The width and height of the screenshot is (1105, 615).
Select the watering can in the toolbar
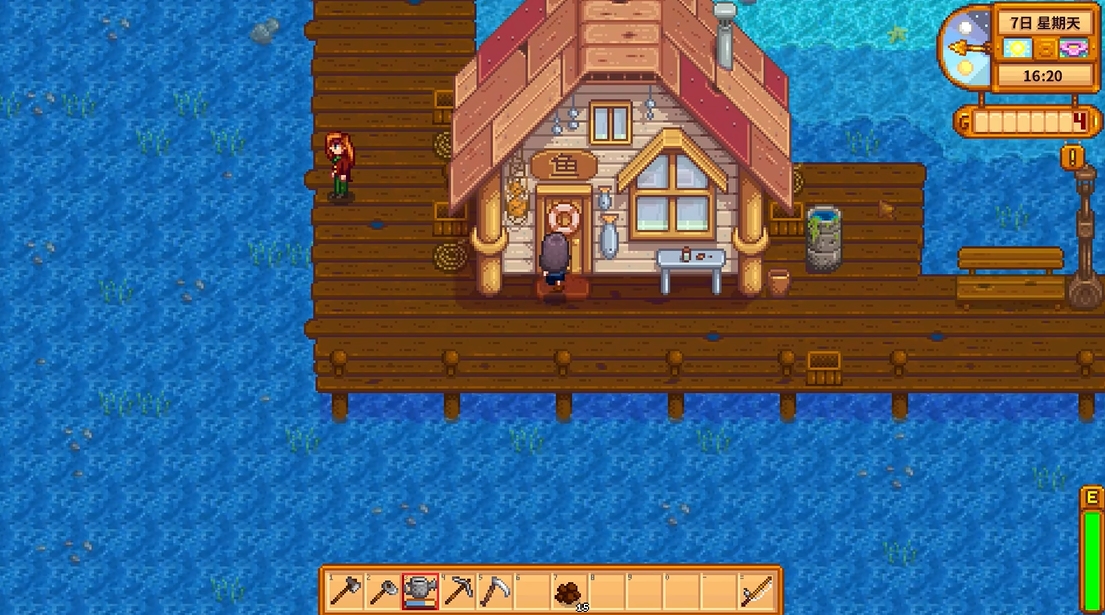(x=420, y=591)
